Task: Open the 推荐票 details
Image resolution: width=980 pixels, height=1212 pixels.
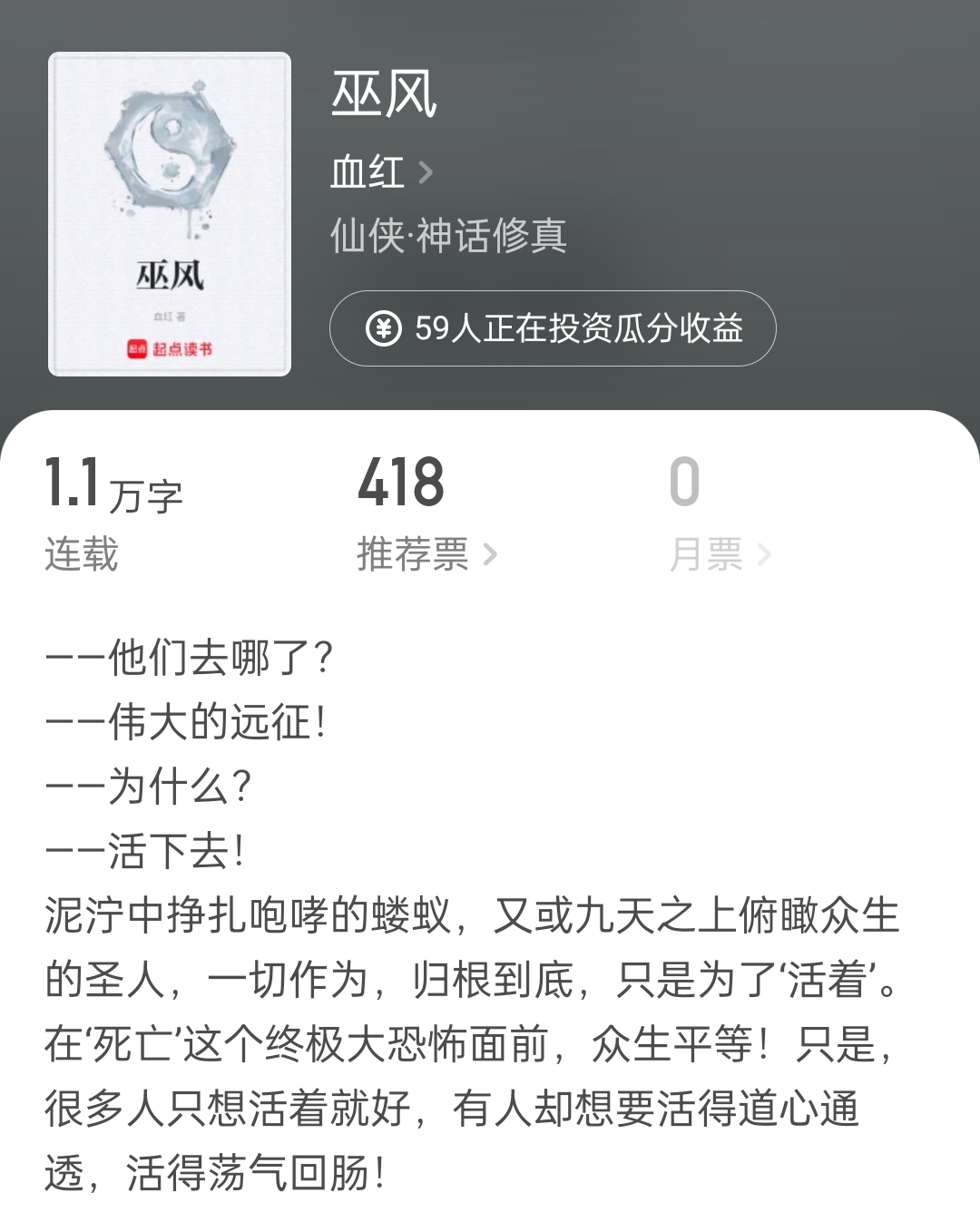Action: pyautogui.click(x=426, y=553)
